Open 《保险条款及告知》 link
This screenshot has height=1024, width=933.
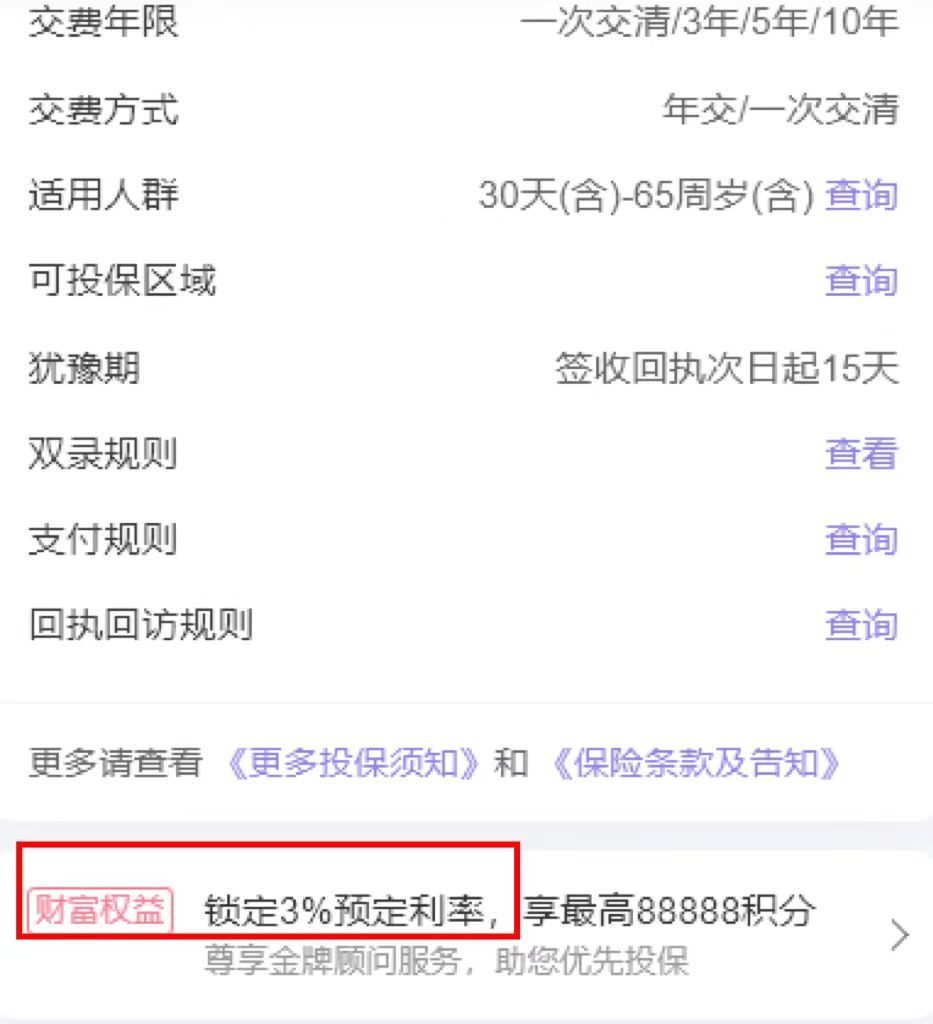coord(696,764)
